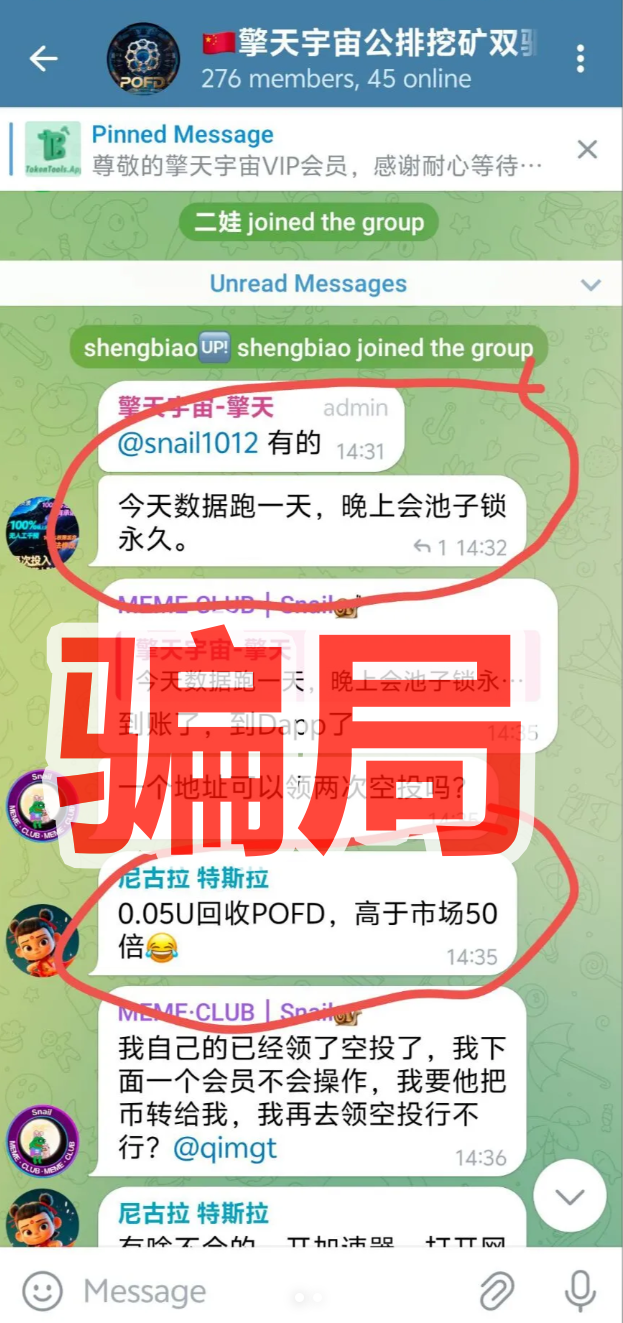Open the pinned message banner
623x1323 pixels.
300,150
